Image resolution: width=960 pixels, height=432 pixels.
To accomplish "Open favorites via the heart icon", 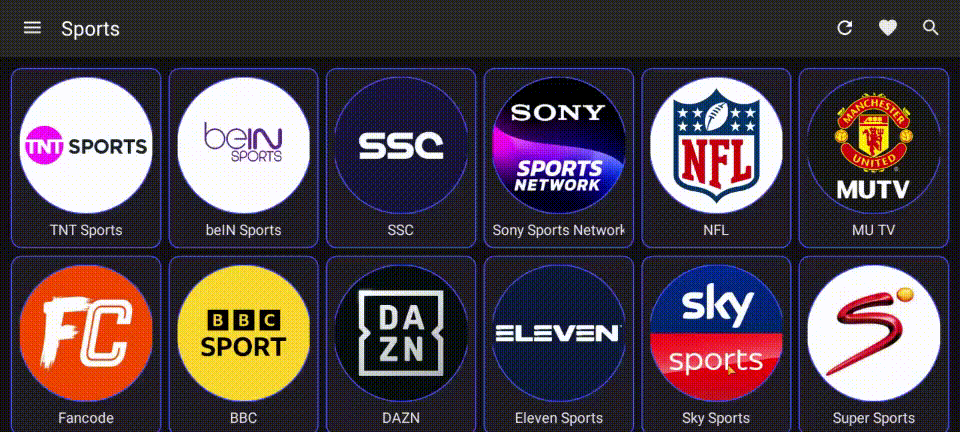I will 888,28.
